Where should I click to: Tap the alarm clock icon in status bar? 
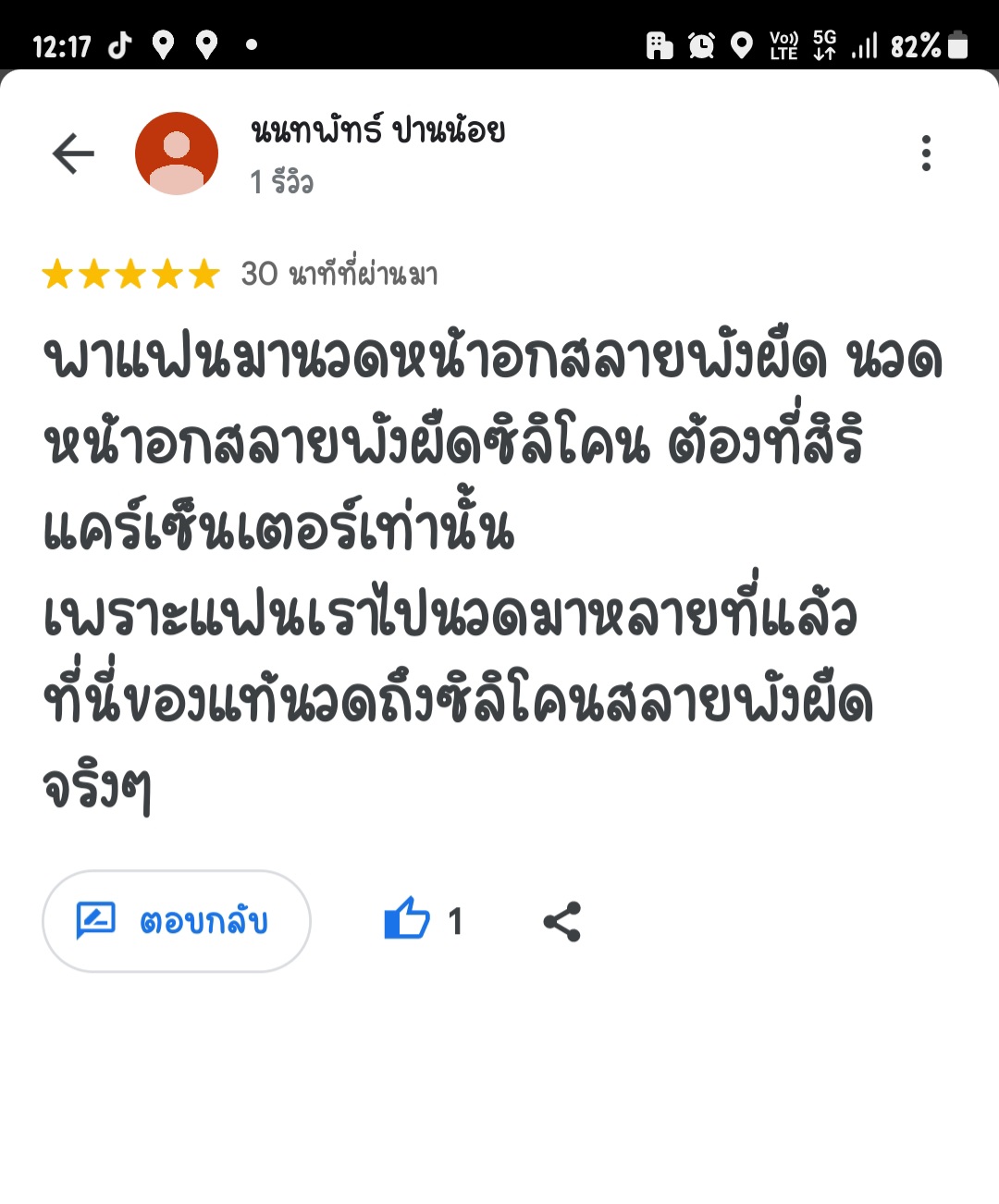[x=700, y=43]
